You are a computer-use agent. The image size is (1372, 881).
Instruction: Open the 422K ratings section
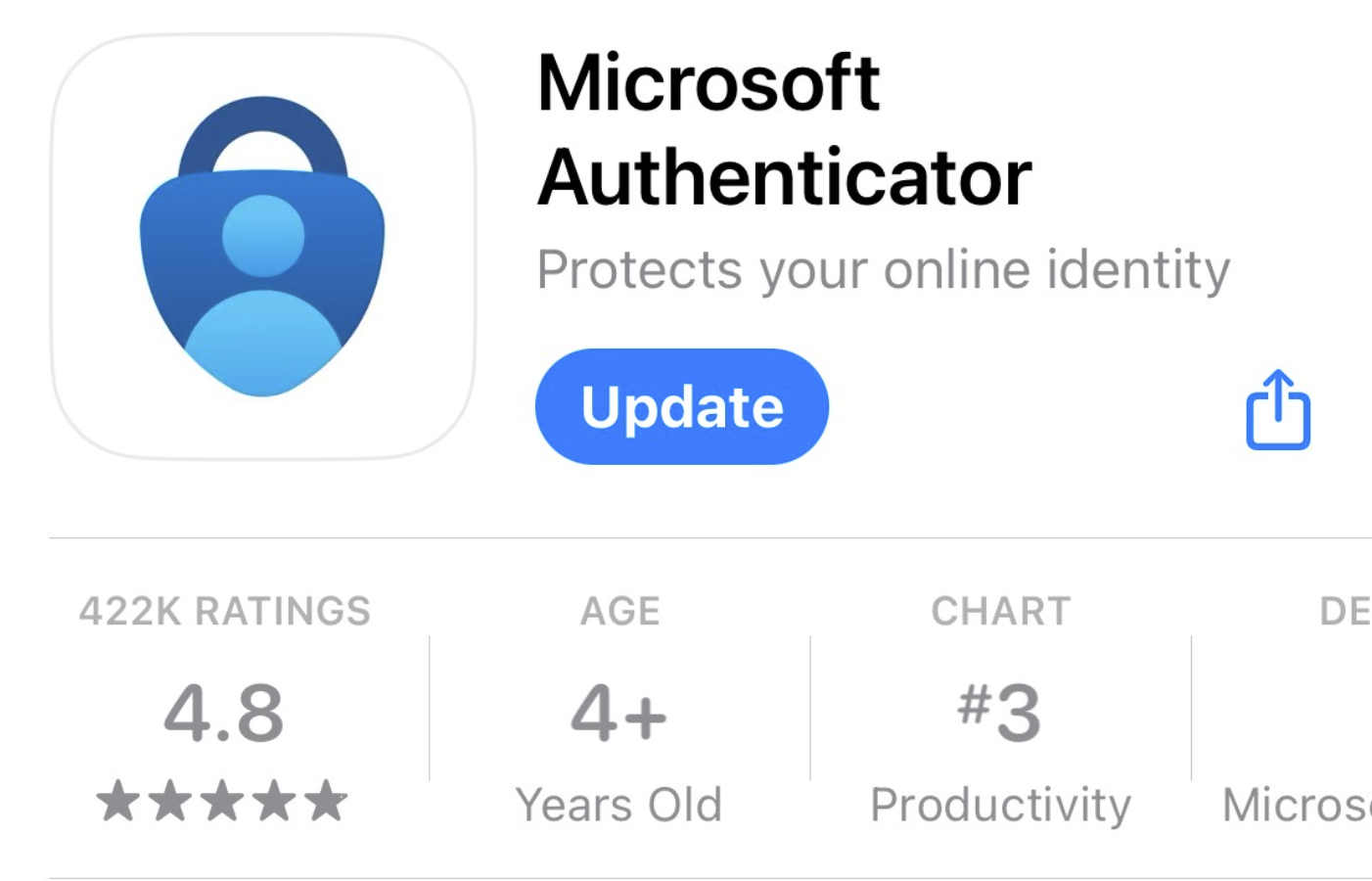click(224, 709)
